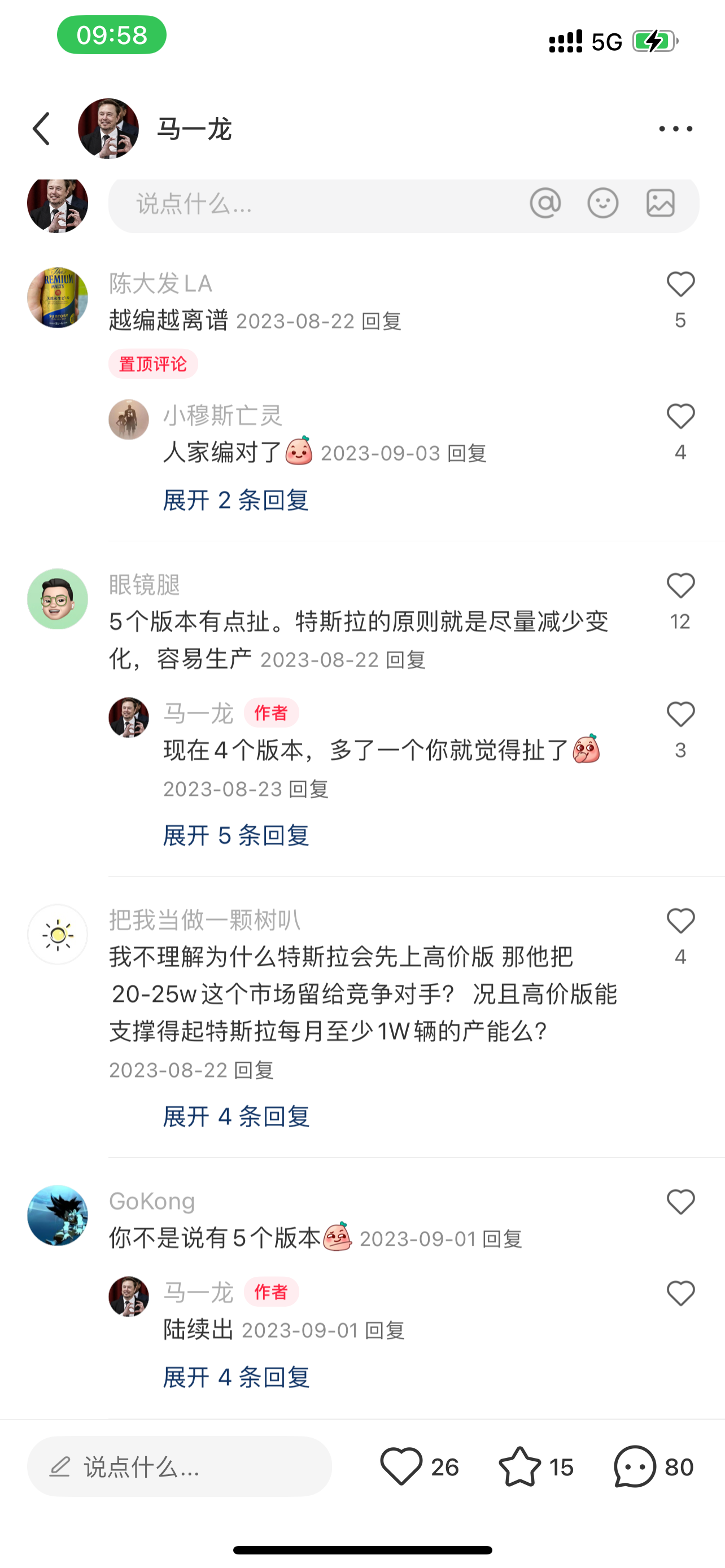Tap the back arrow to leave comments
The image size is (725, 1568).
pyautogui.click(x=40, y=128)
